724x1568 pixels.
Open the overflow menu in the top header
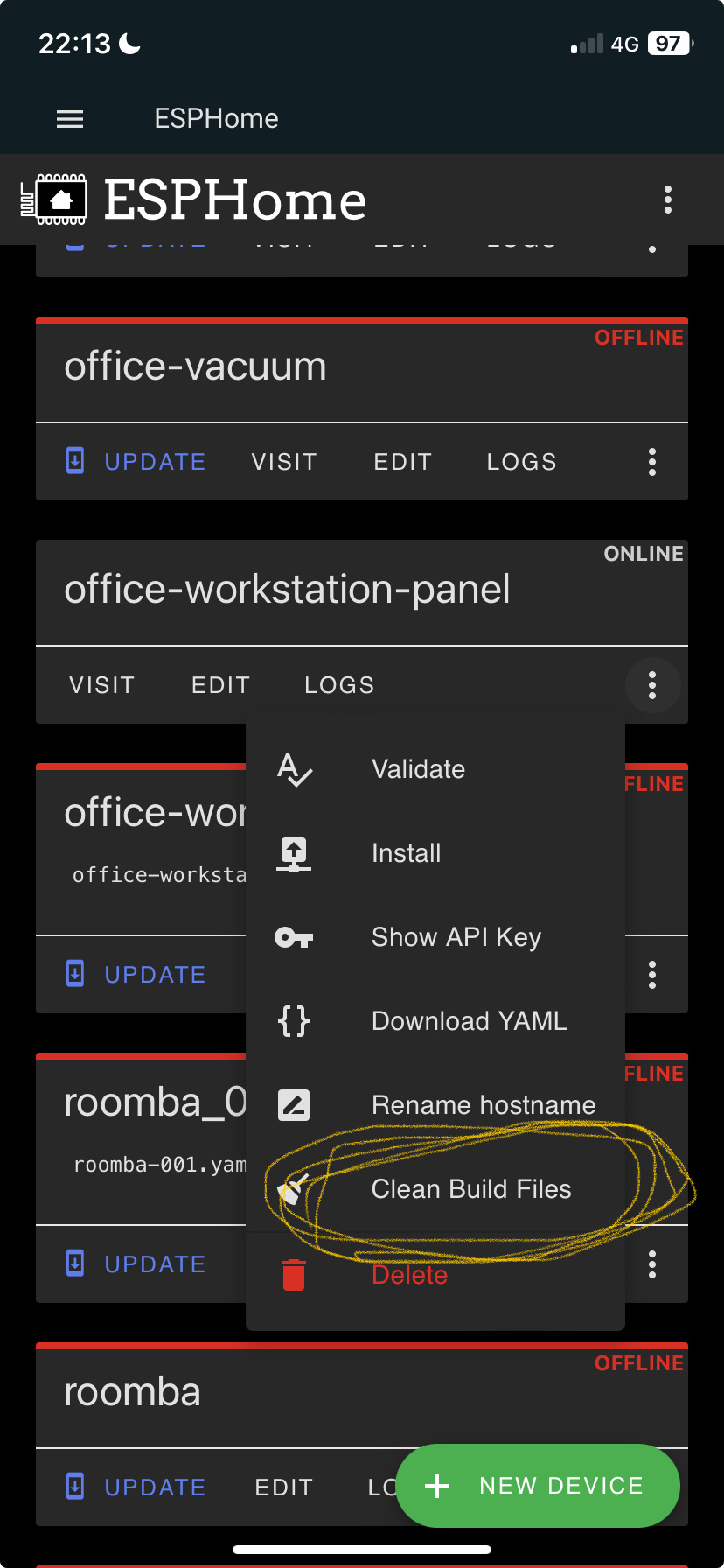pos(668,199)
